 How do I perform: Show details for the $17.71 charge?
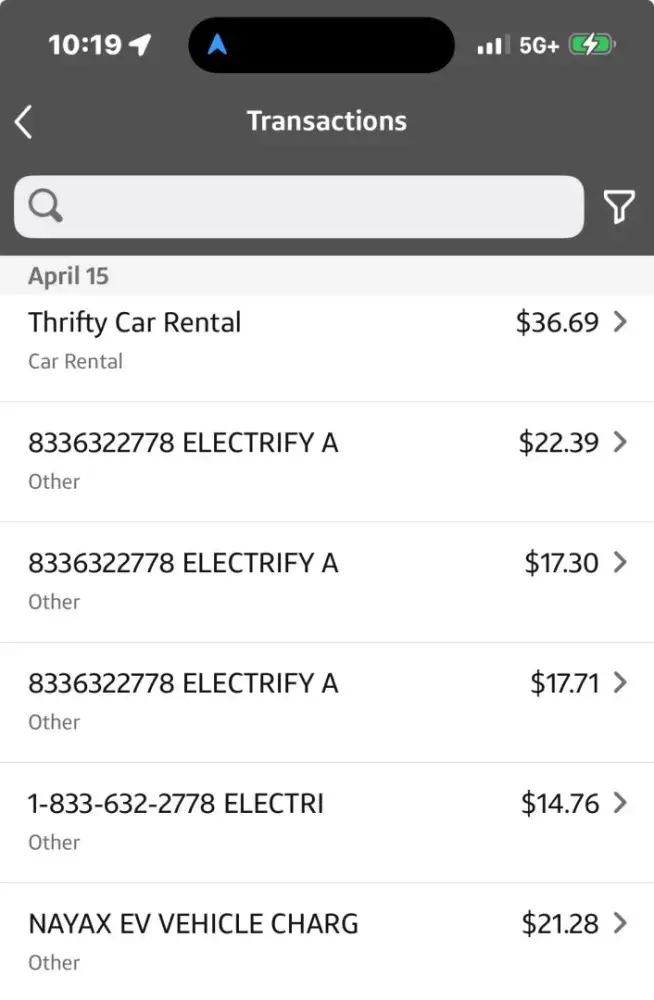(327, 700)
